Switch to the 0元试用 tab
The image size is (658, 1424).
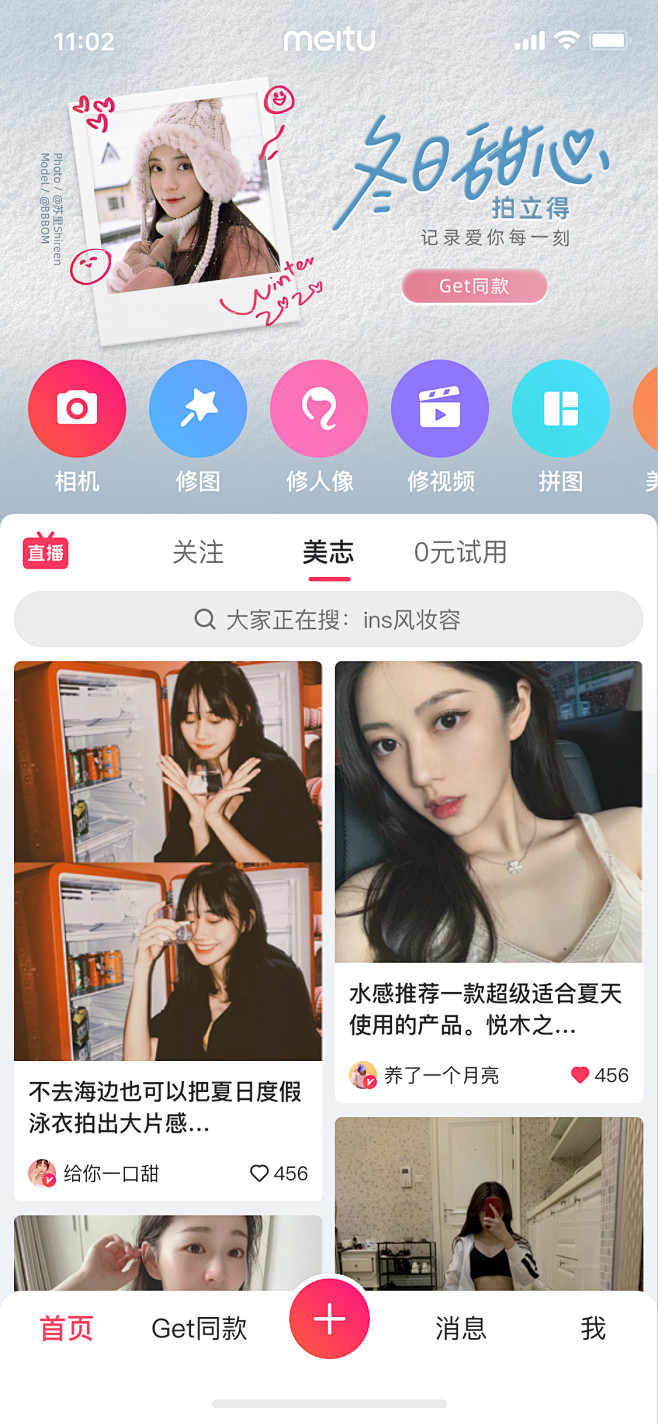coord(460,552)
